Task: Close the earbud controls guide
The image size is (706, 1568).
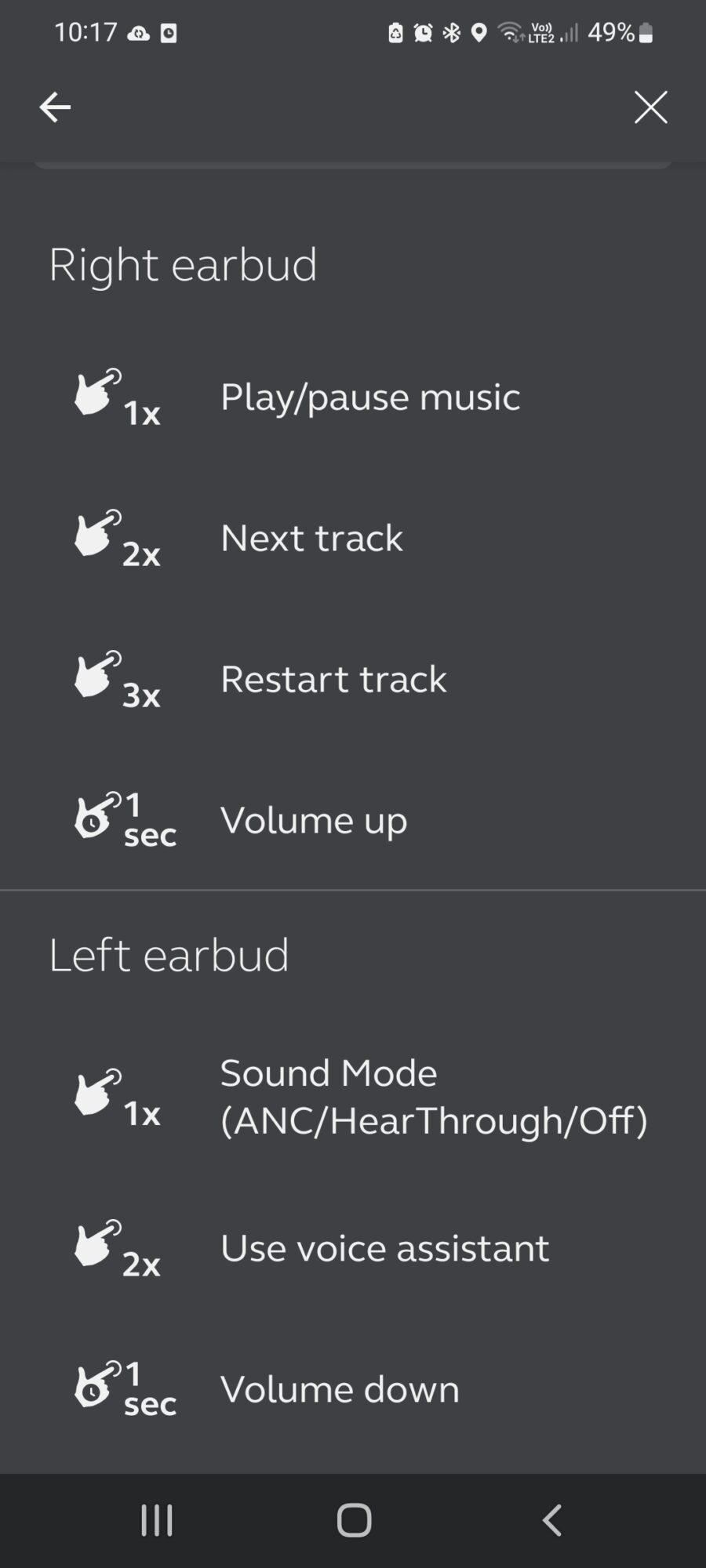Action: (x=650, y=107)
